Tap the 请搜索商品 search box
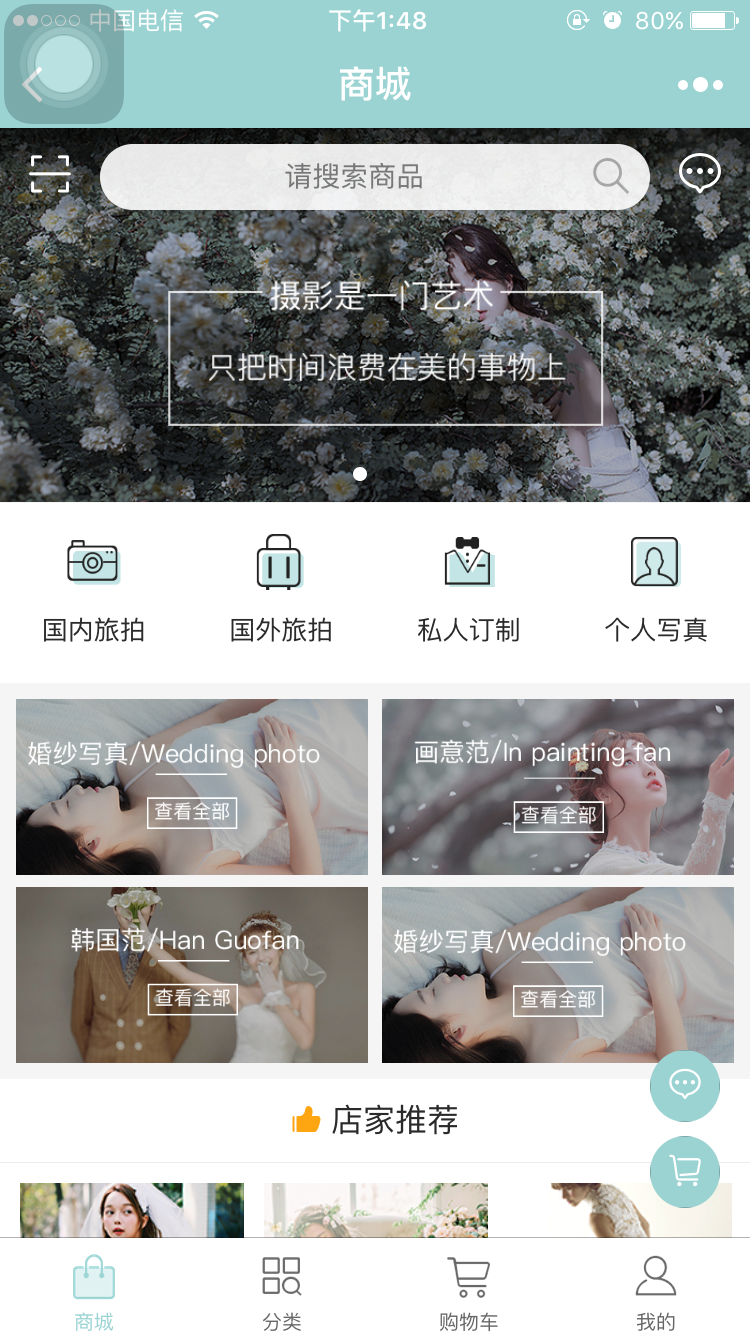750x1334 pixels. 355,177
